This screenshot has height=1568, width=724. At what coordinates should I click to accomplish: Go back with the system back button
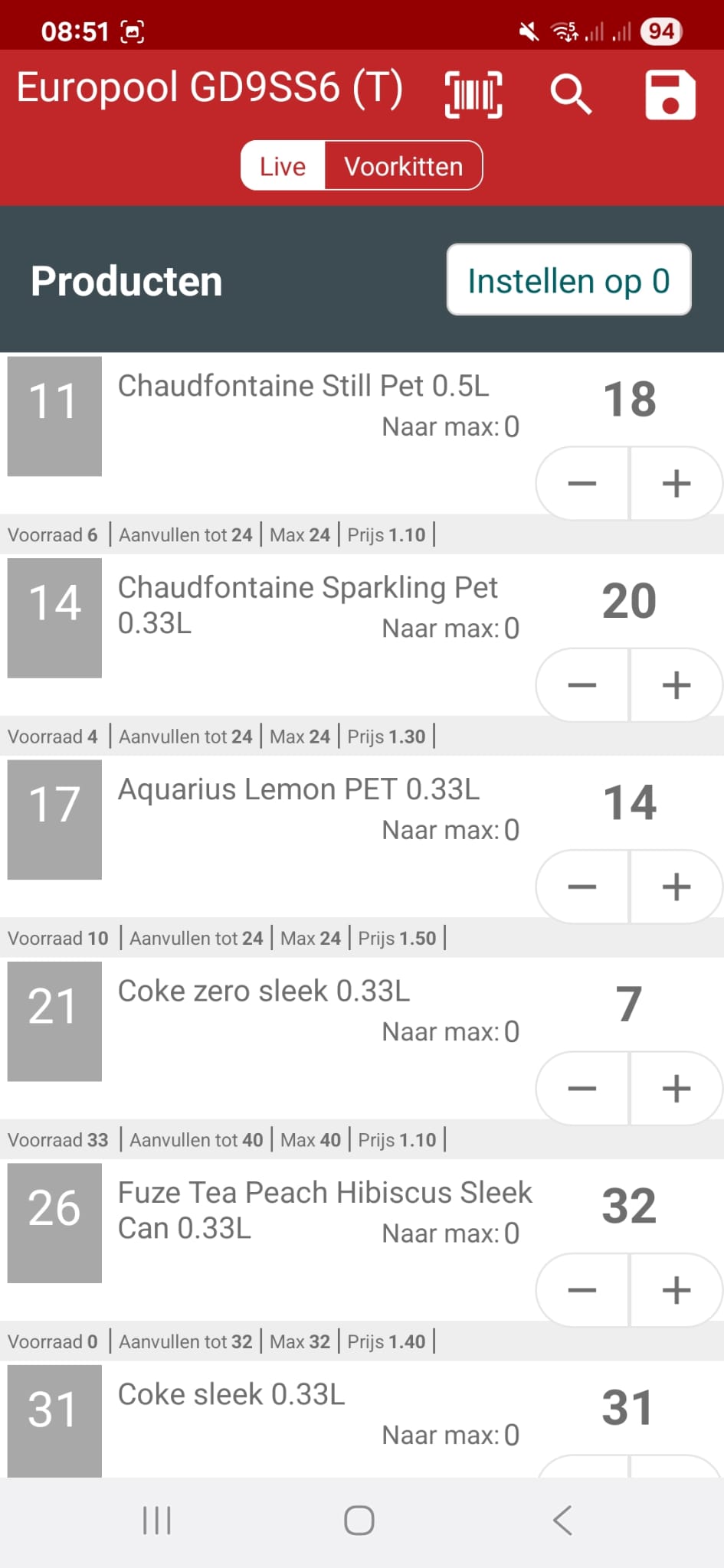coord(562,1520)
